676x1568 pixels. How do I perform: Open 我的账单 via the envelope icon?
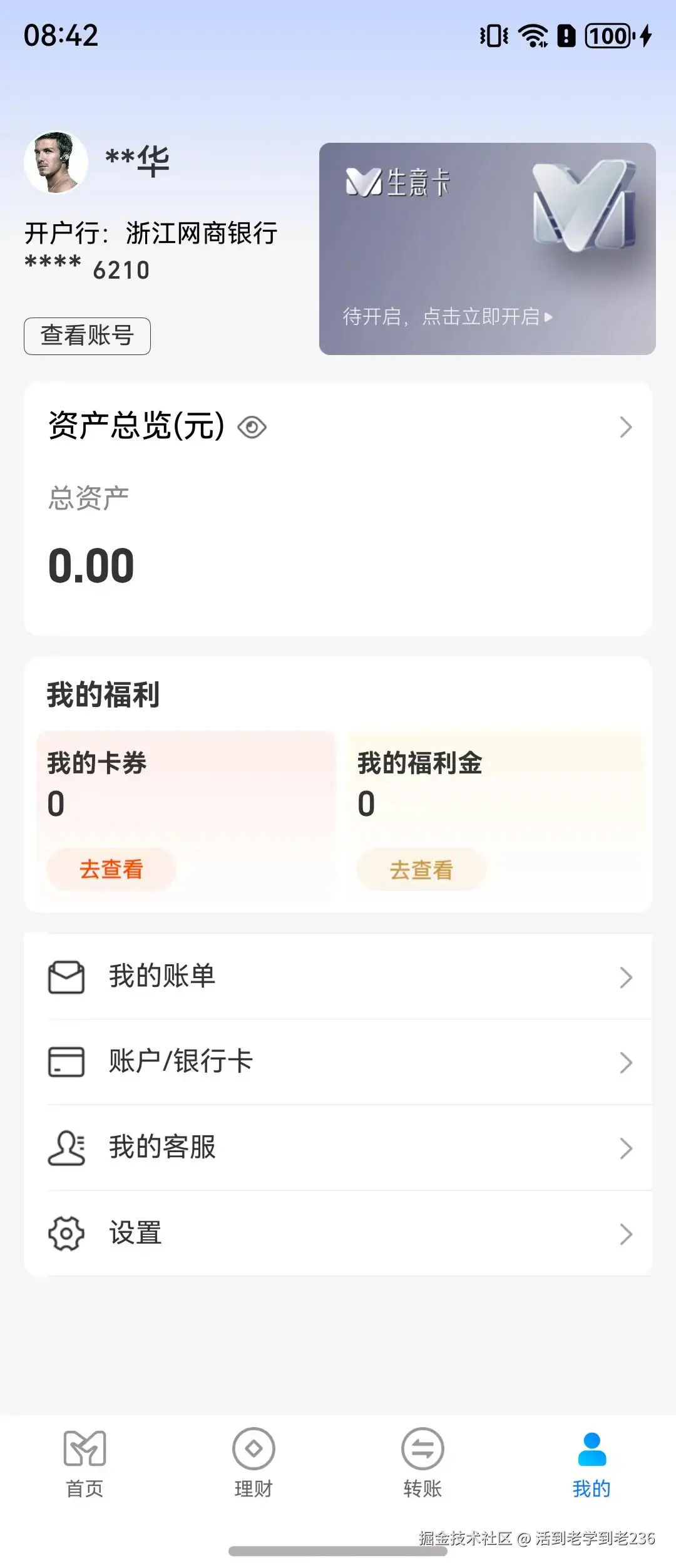coord(66,977)
